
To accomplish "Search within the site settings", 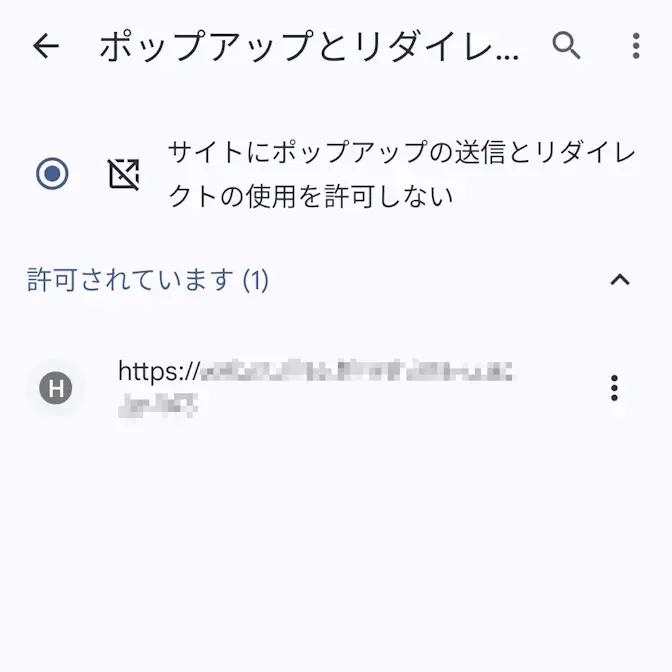I will (x=566, y=46).
